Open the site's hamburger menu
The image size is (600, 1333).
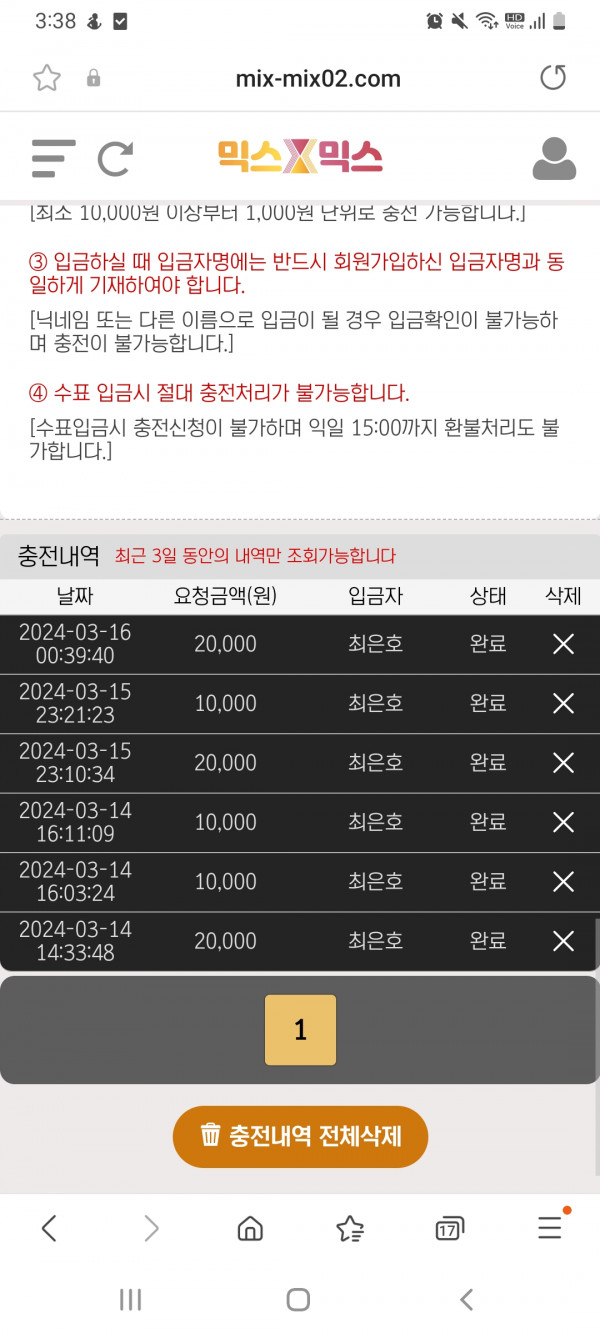pyautogui.click(x=53, y=158)
